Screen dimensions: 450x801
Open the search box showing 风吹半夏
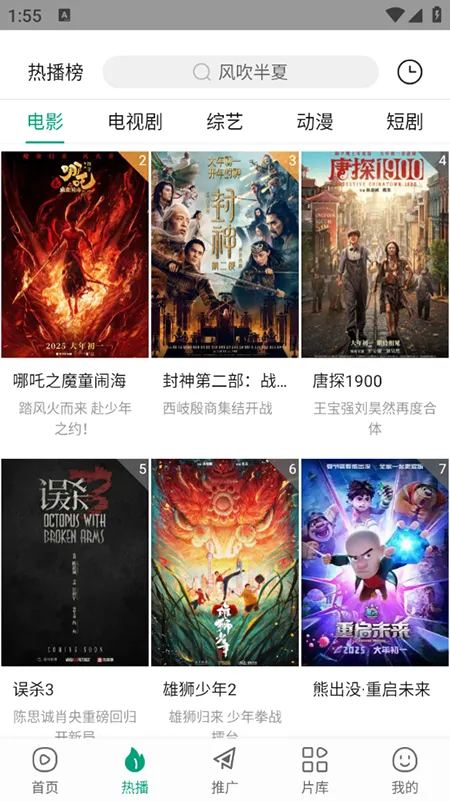coord(241,72)
